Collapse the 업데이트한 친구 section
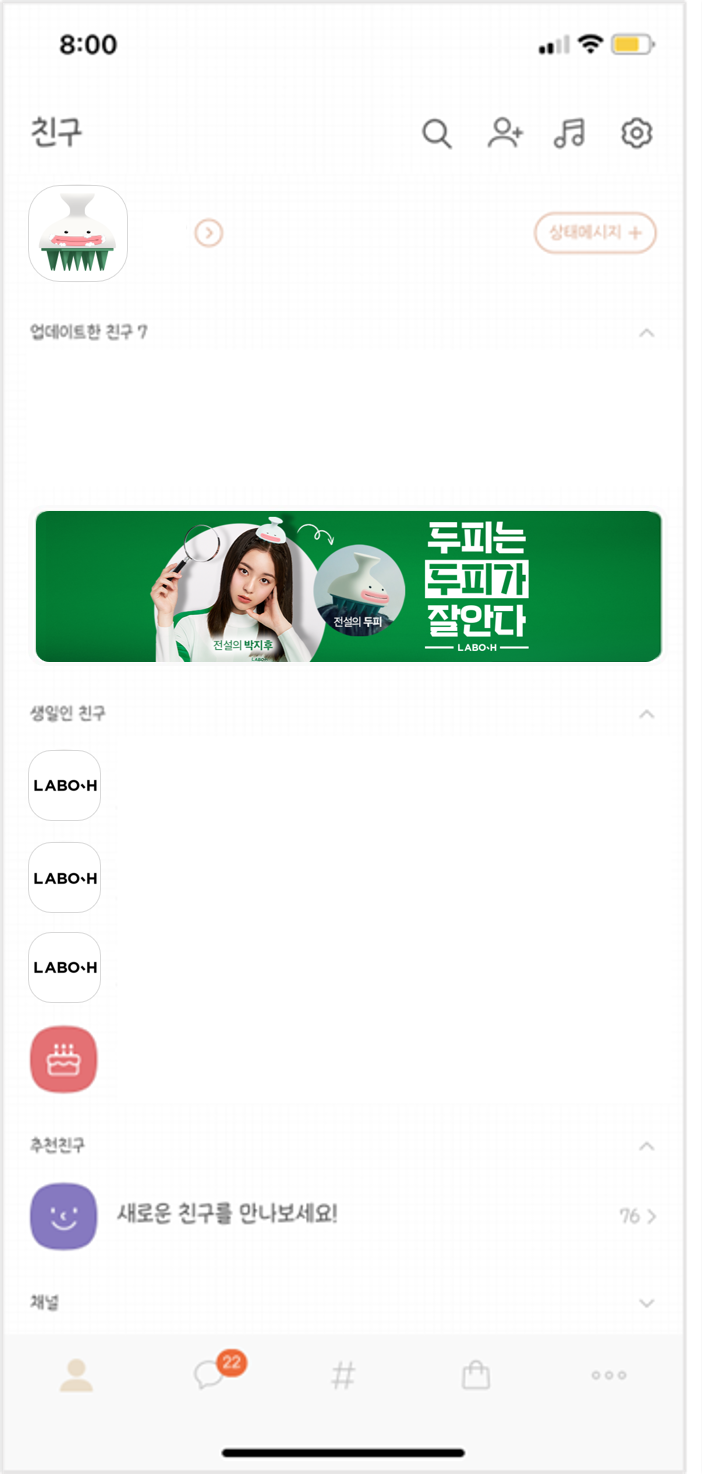The image size is (702, 1474). pos(647,333)
